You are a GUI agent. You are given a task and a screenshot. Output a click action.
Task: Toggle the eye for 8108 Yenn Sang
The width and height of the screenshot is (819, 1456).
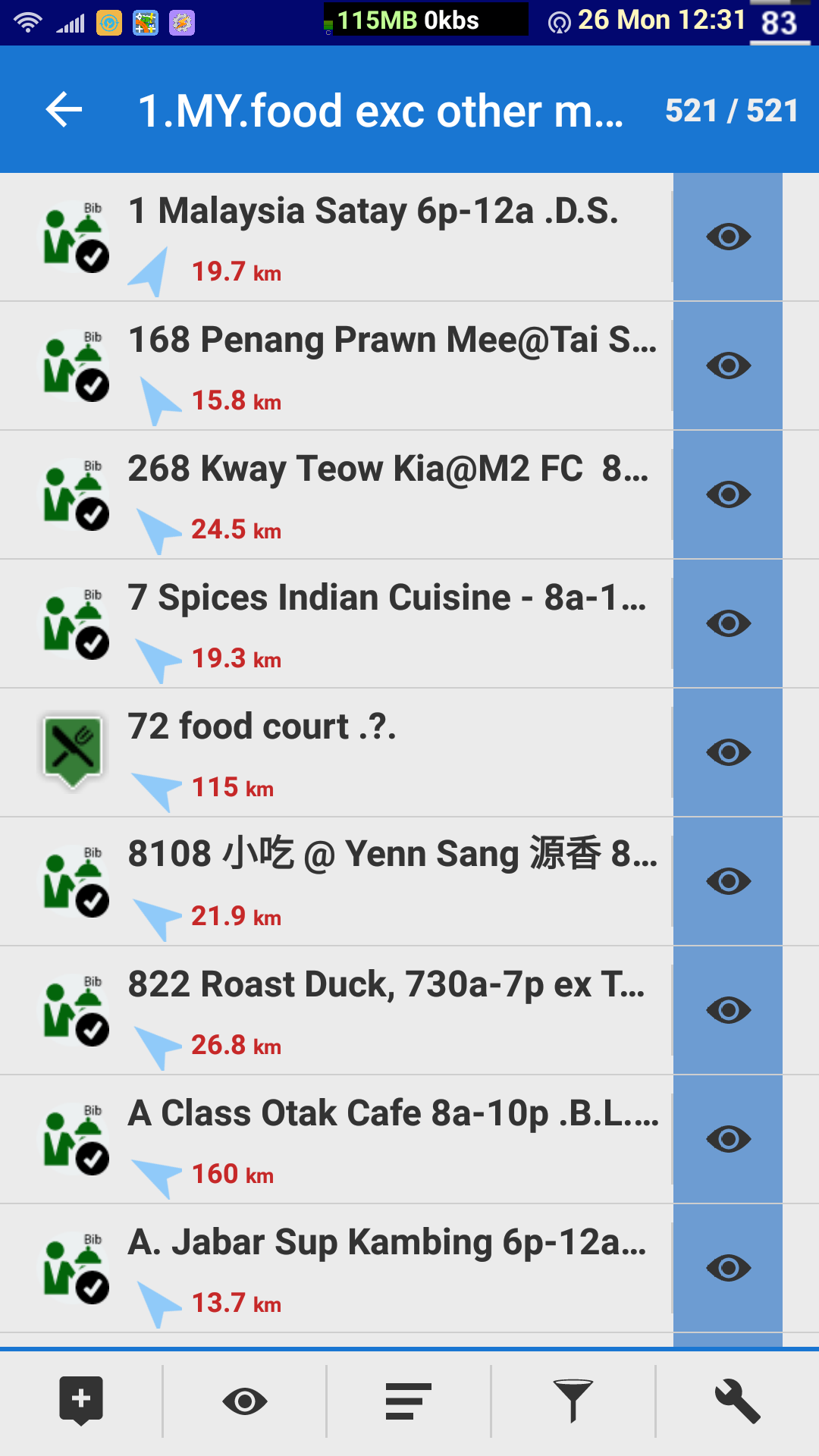[x=728, y=881]
